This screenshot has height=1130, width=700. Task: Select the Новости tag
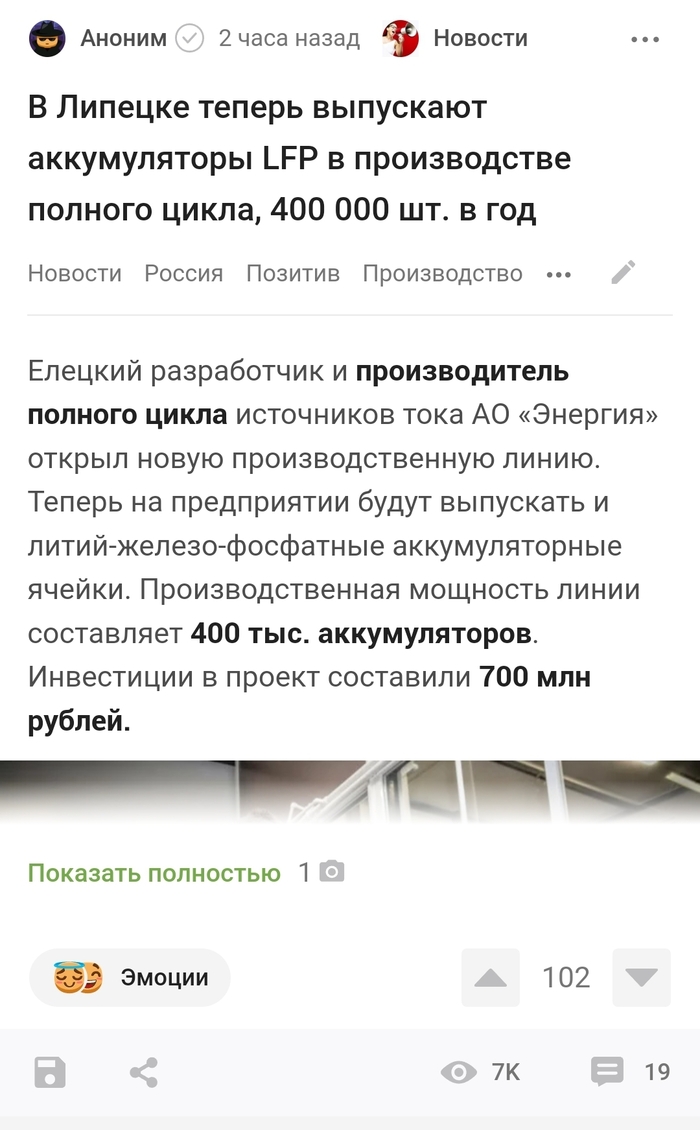pos(75,273)
